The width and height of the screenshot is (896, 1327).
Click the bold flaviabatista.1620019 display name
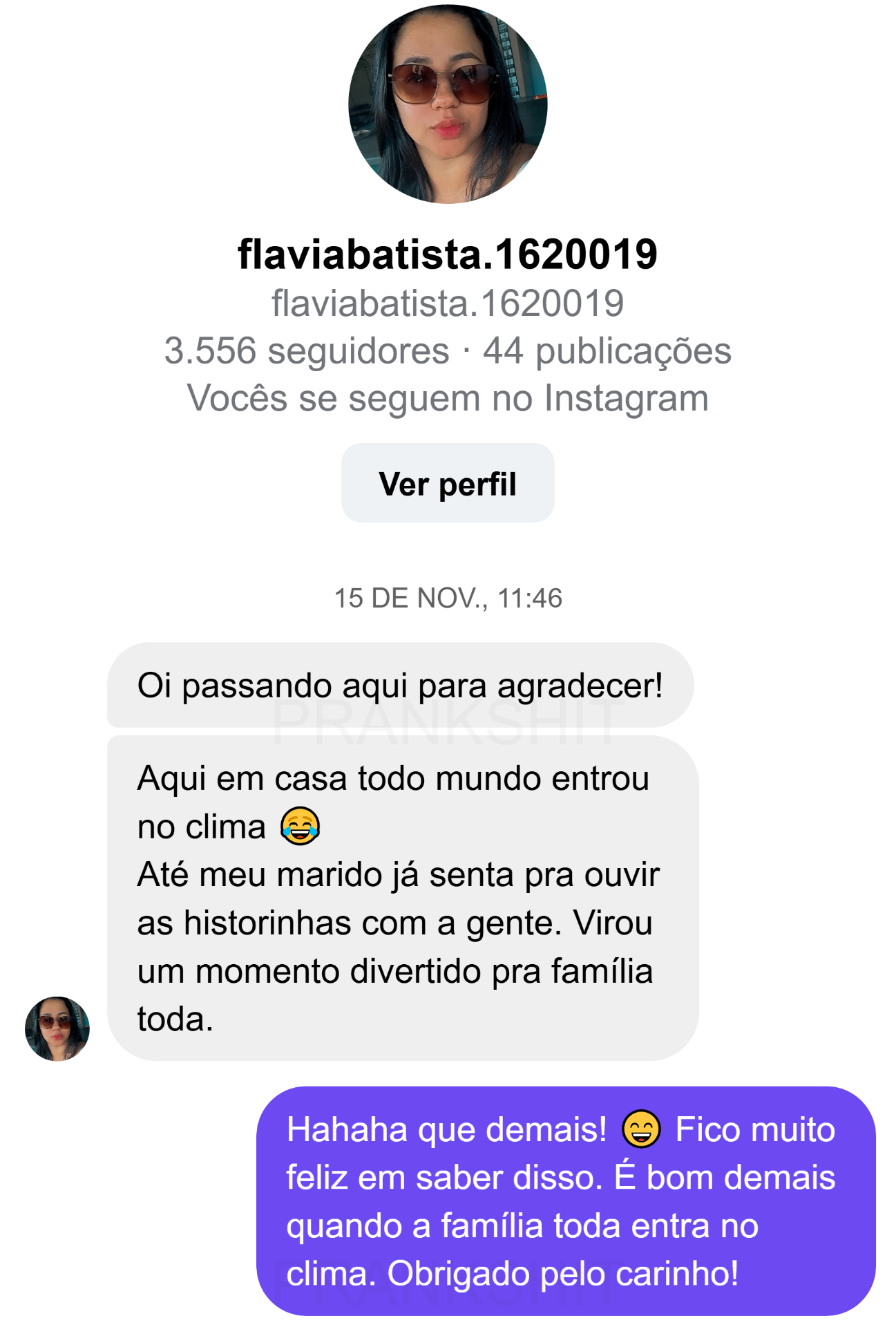(448, 254)
